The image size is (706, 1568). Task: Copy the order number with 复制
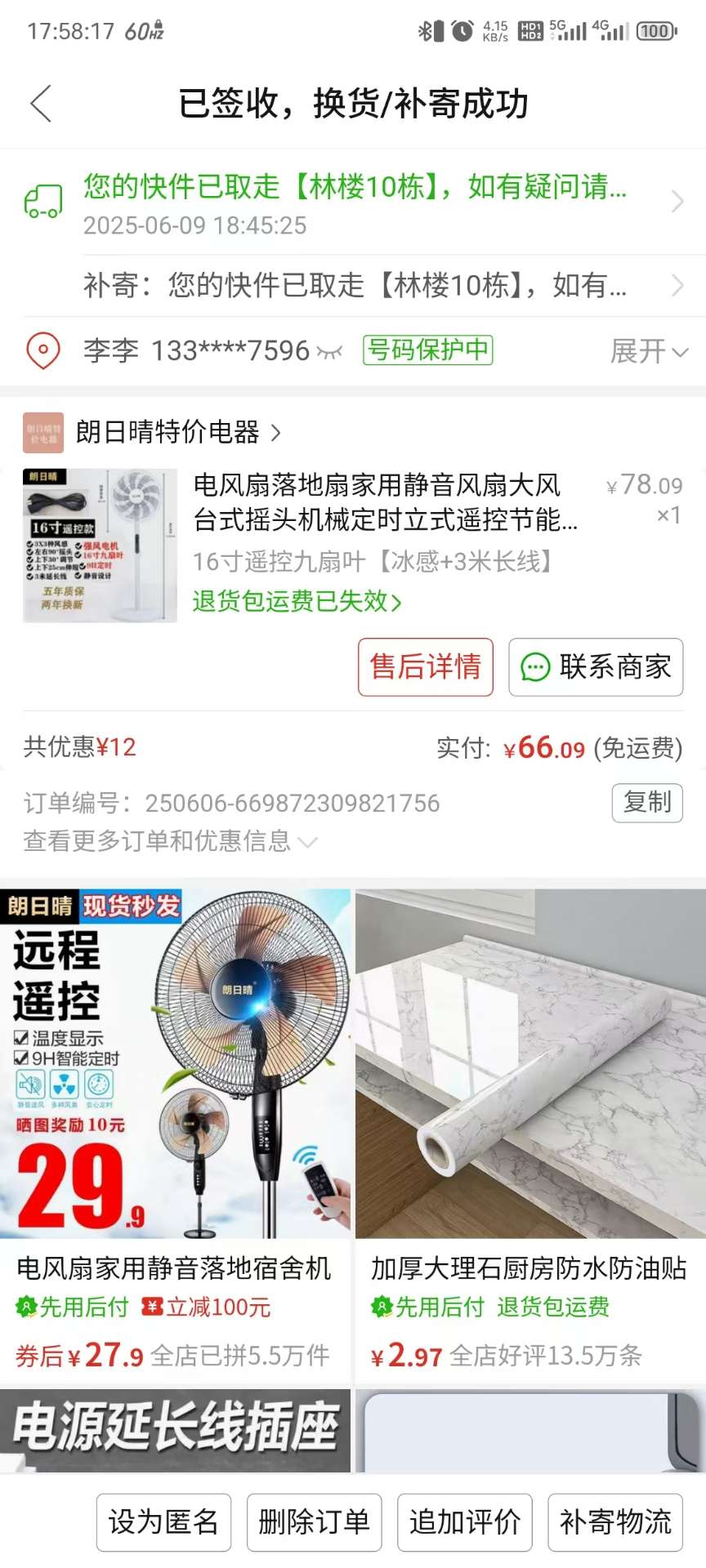[647, 803]
